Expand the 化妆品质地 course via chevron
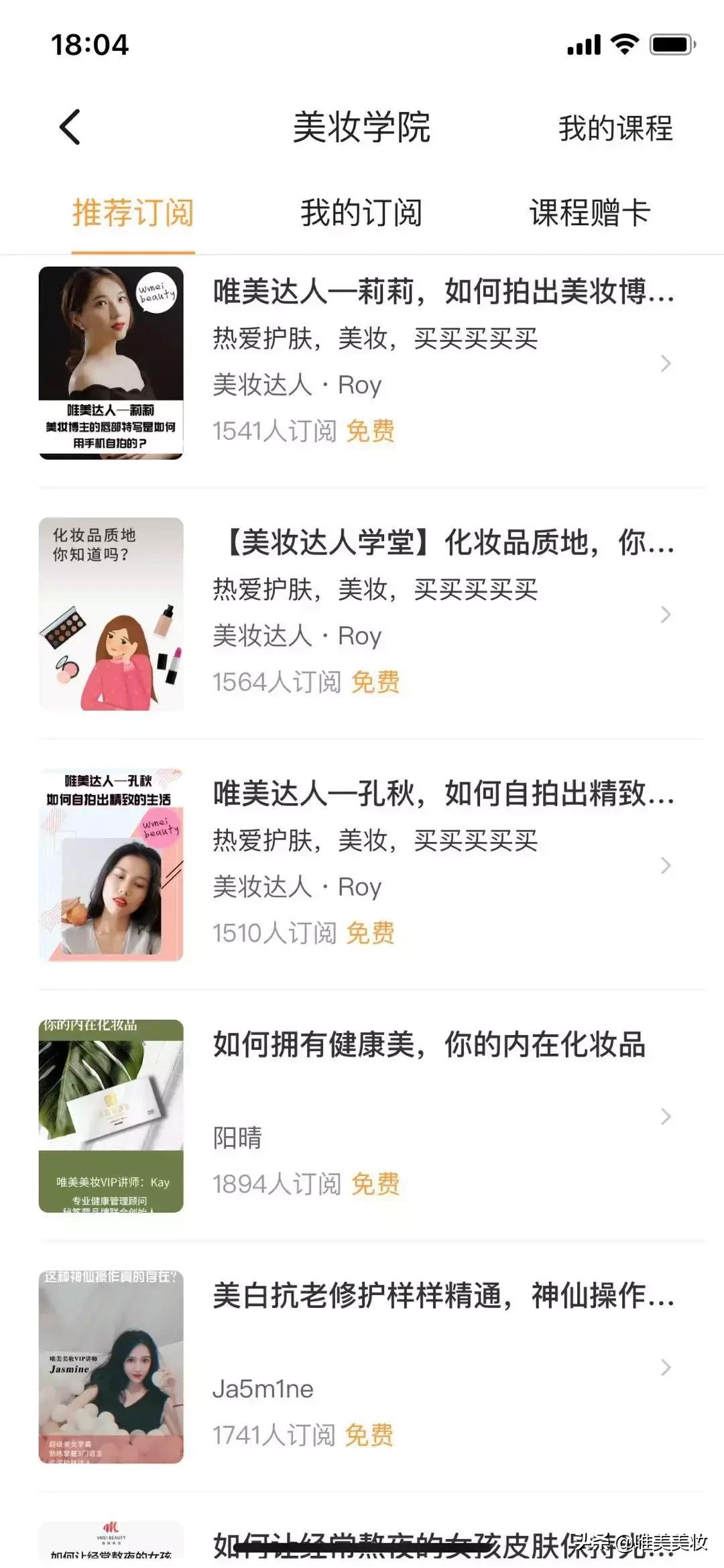This screenshot has height=1568, width=724. [x=664, y=613]
